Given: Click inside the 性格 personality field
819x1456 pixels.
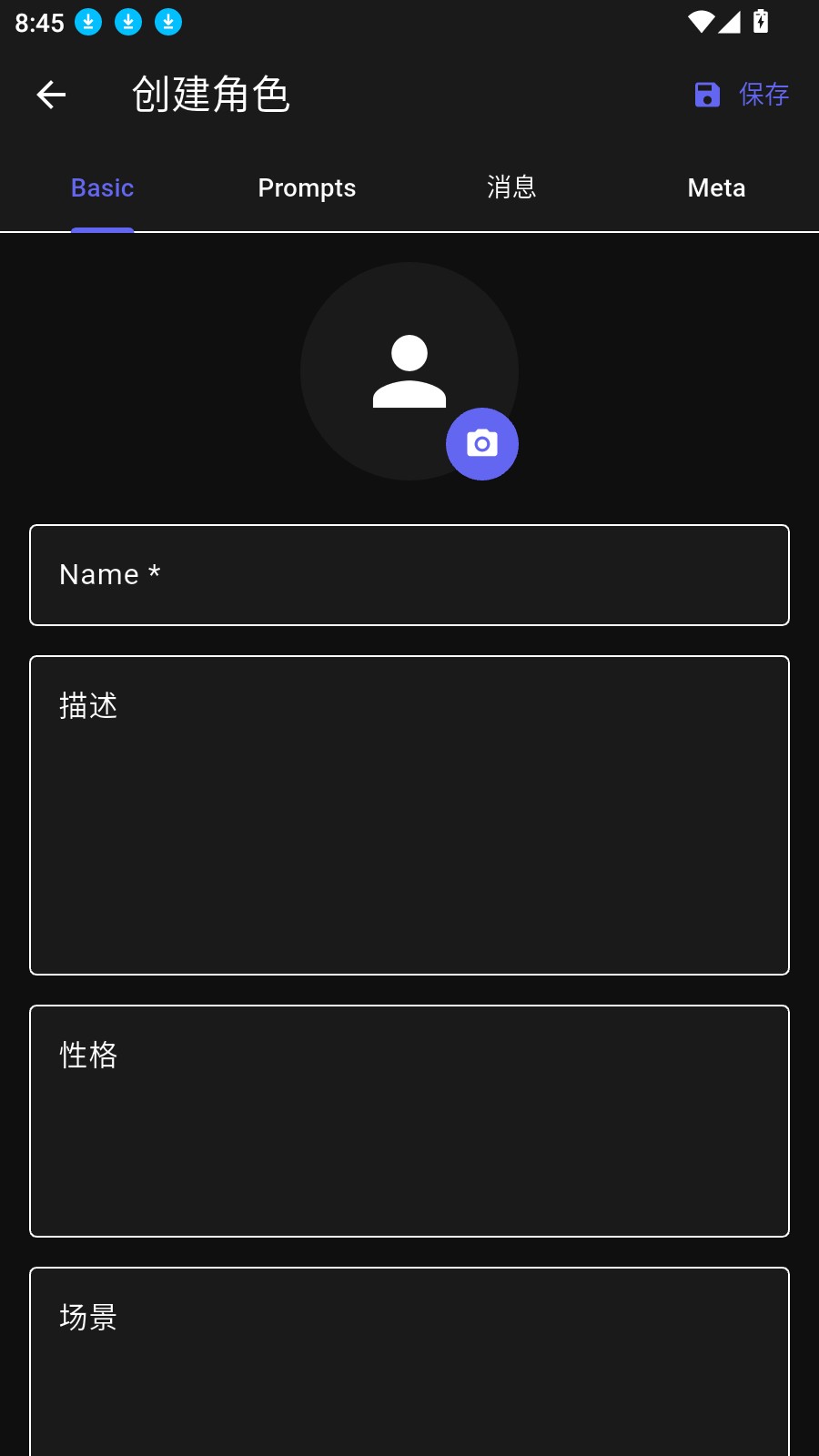Looking at the screenshot, I should click(409, 1121).
